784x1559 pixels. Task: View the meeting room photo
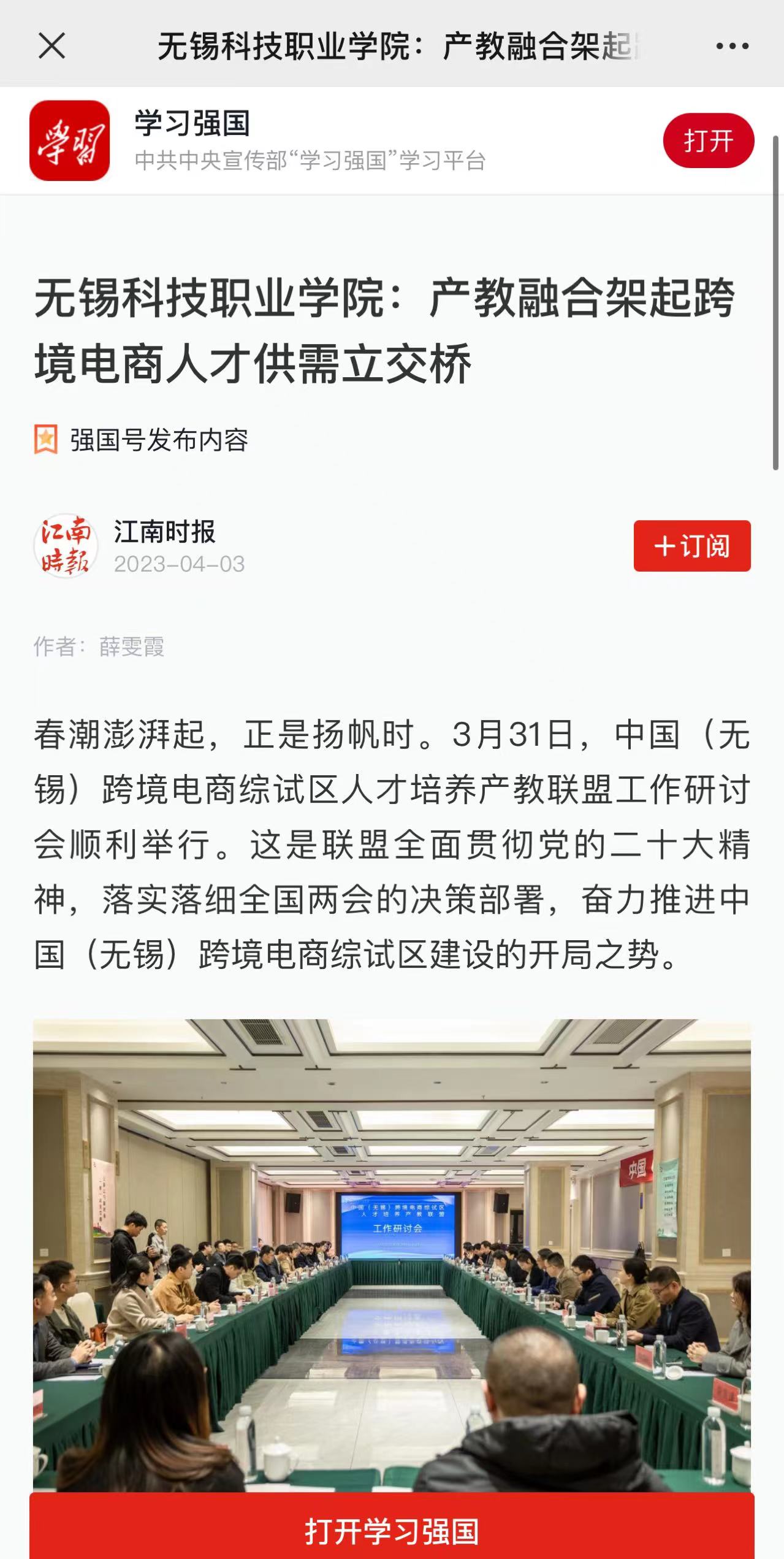[x=392, y=1251]
